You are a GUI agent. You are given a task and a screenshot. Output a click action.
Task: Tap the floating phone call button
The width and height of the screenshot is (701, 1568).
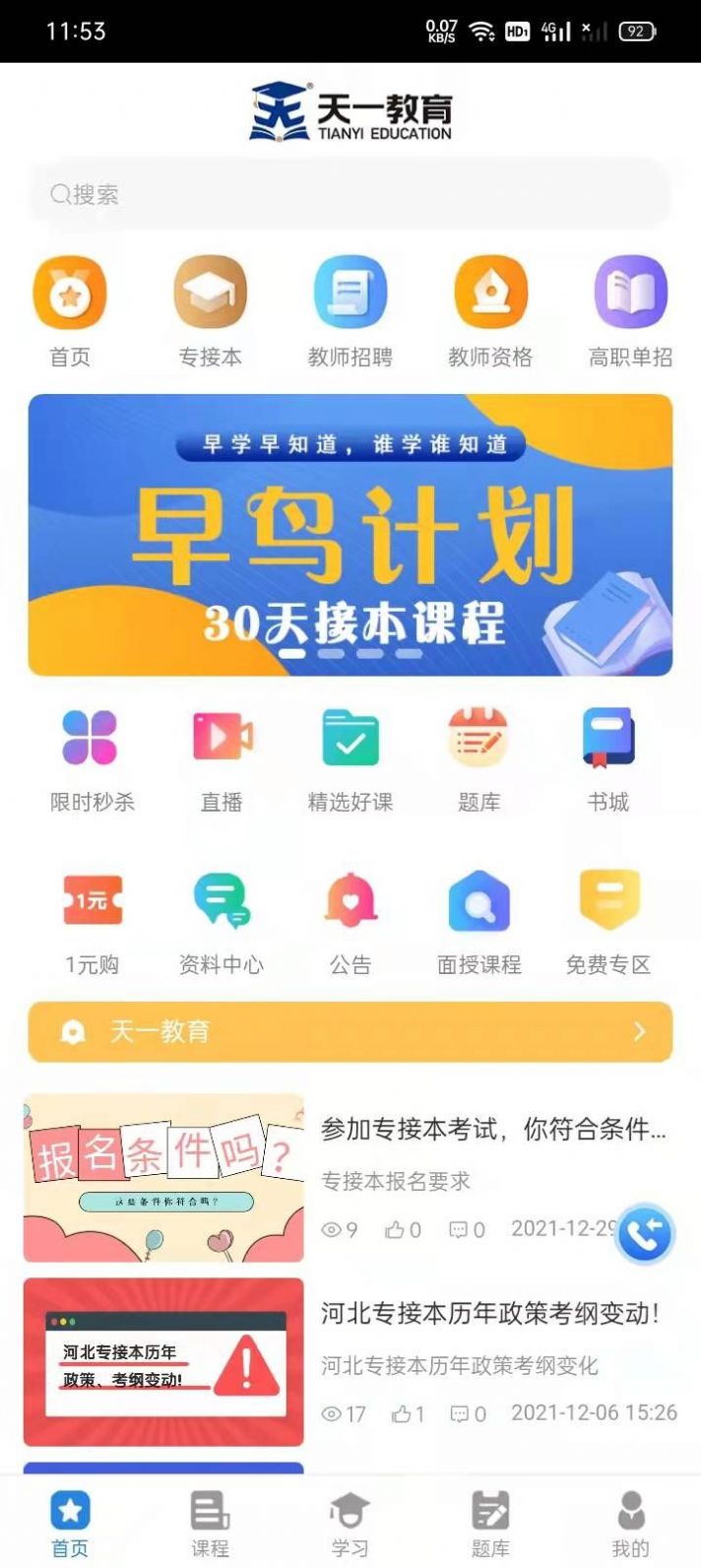pyautogui.click(x=644, y=1233)
